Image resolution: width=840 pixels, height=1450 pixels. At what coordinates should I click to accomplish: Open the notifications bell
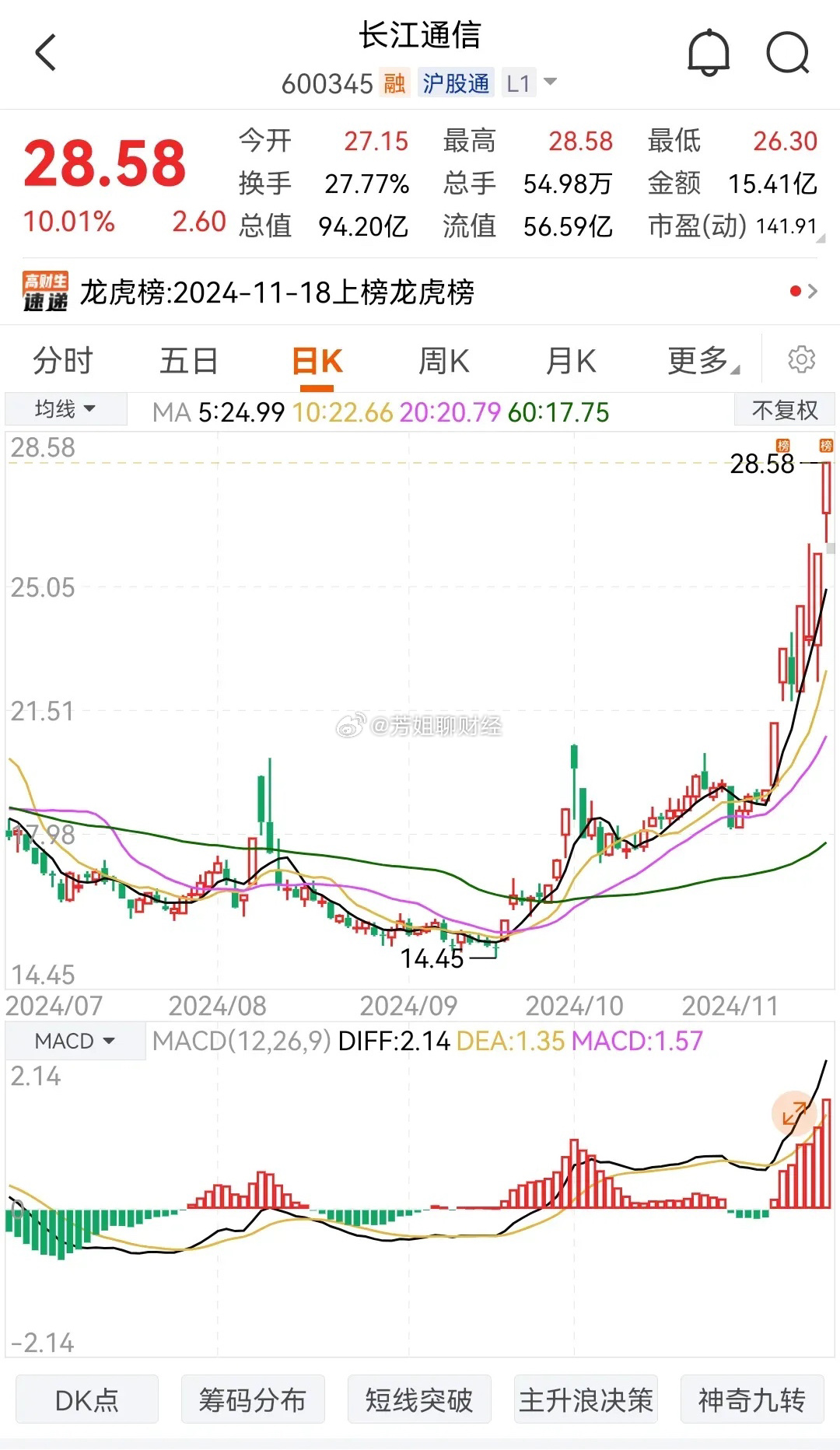click(x=709, y=53)
